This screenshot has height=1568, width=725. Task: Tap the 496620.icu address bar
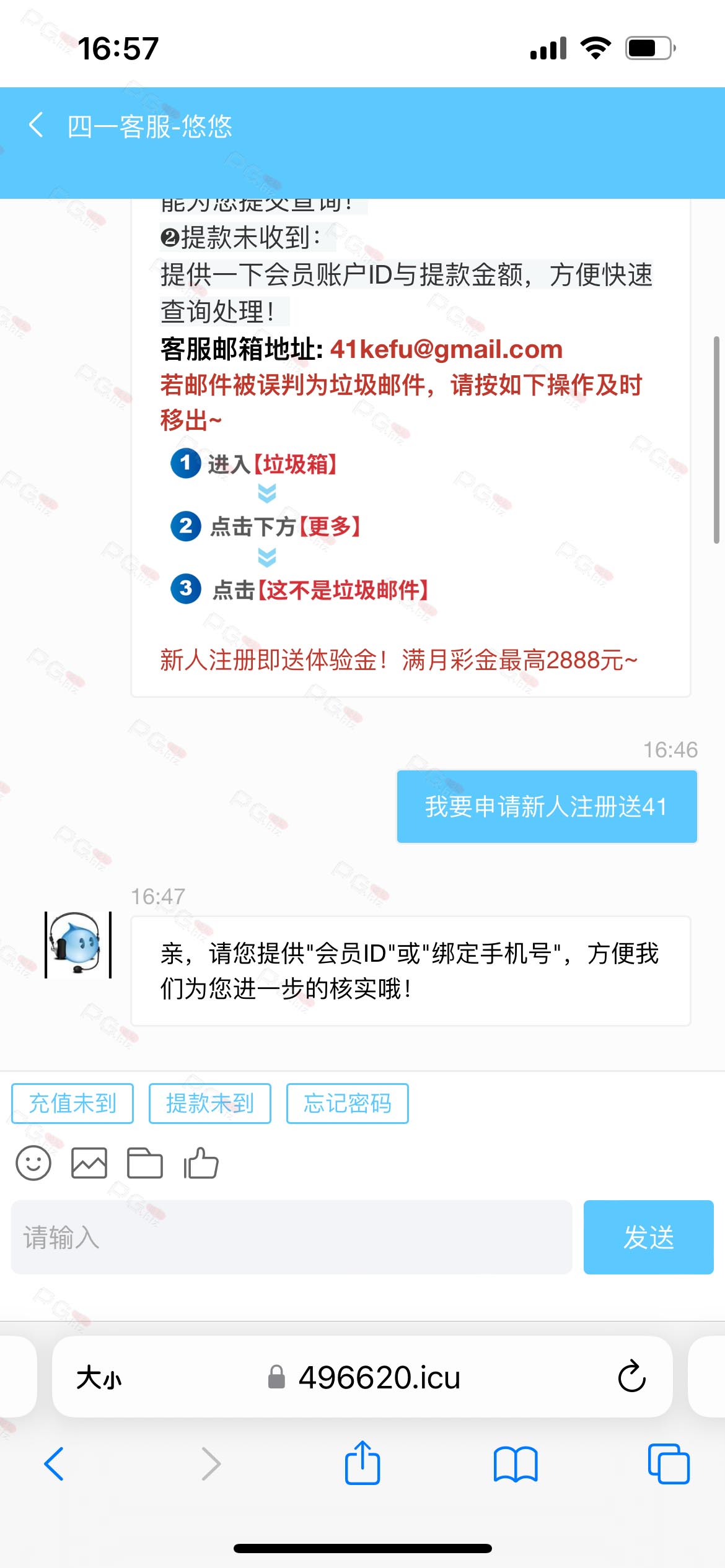[364, 1377]
